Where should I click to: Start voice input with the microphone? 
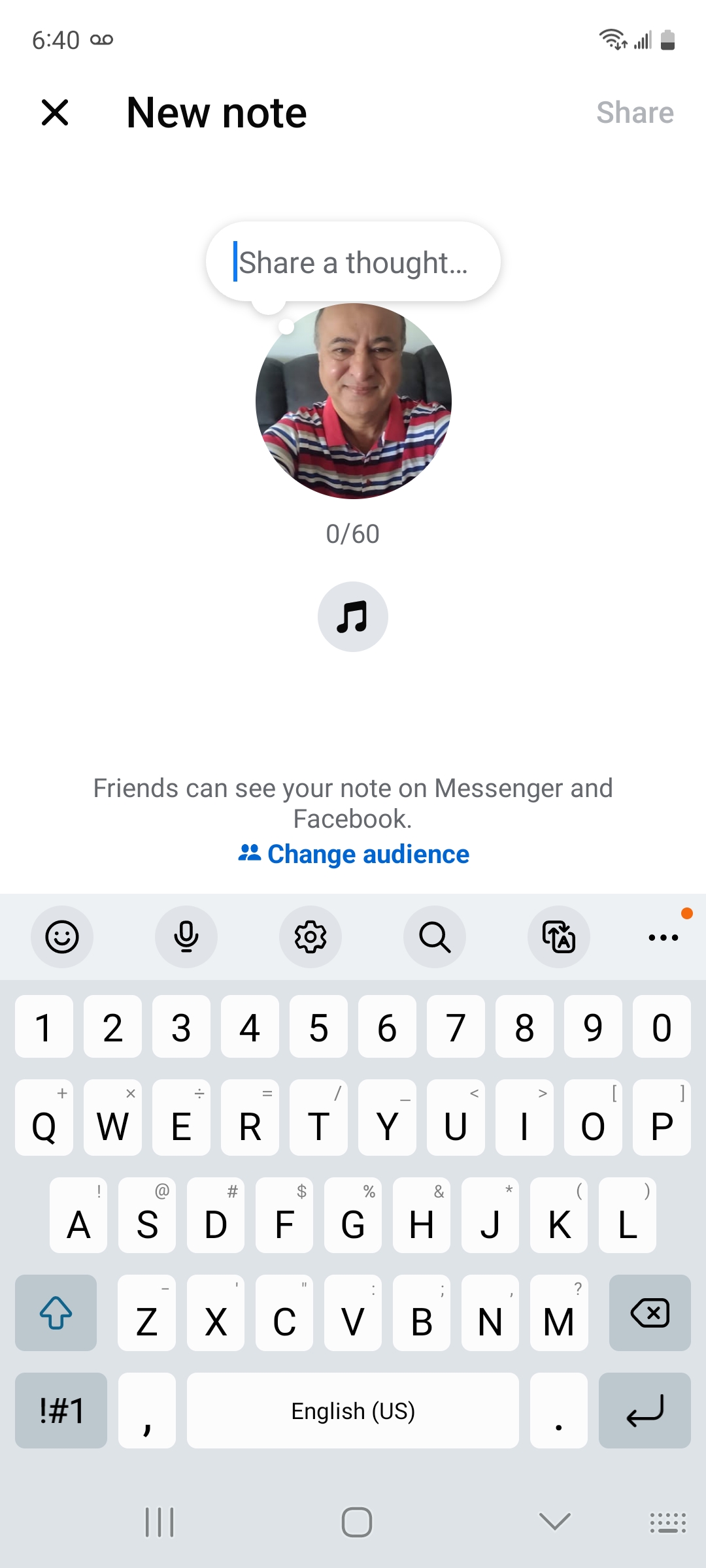pyautogui.click(x=186, y=937)
